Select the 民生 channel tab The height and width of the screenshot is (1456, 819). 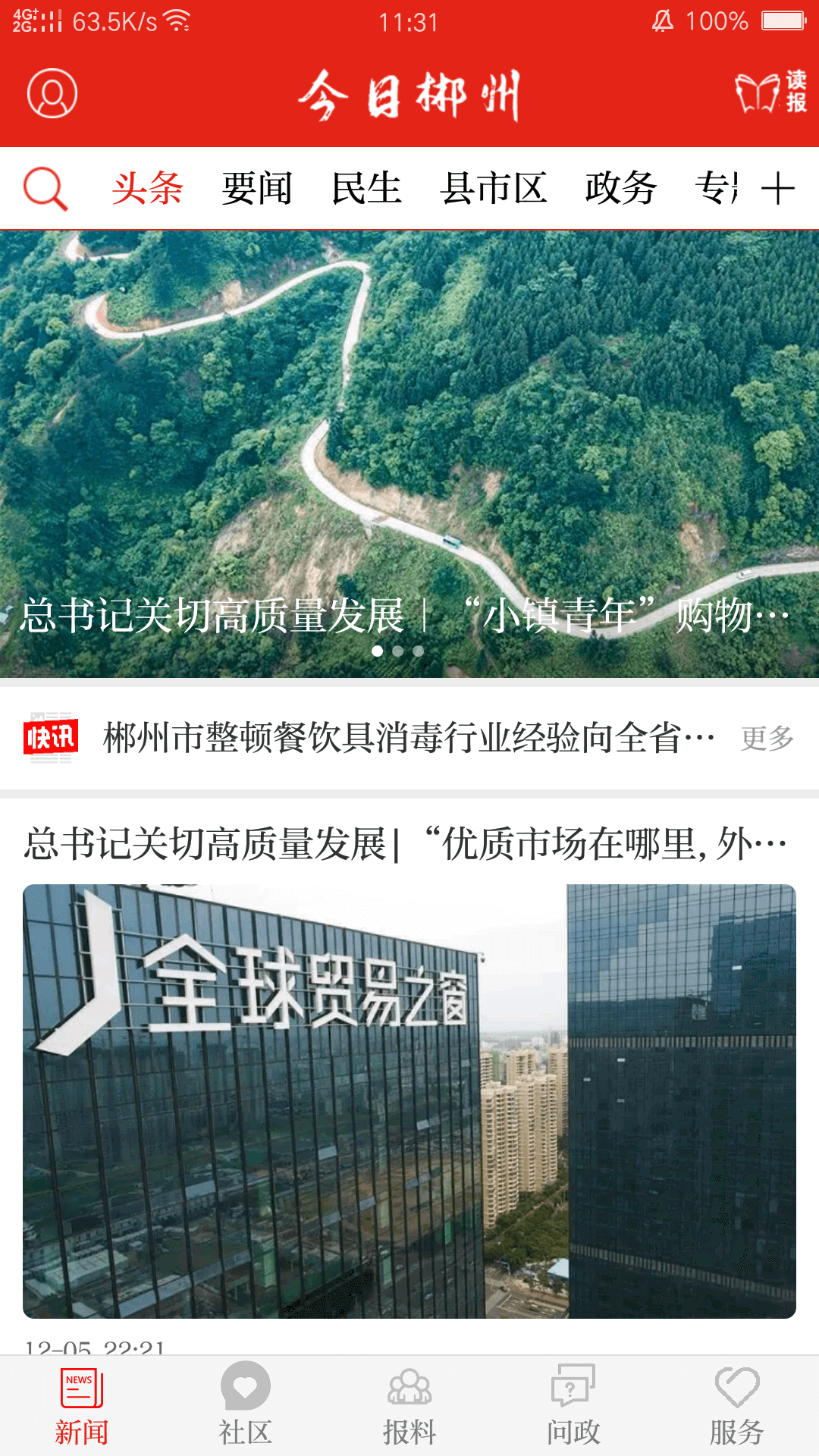pyautogui.click(x=367, y=187)
